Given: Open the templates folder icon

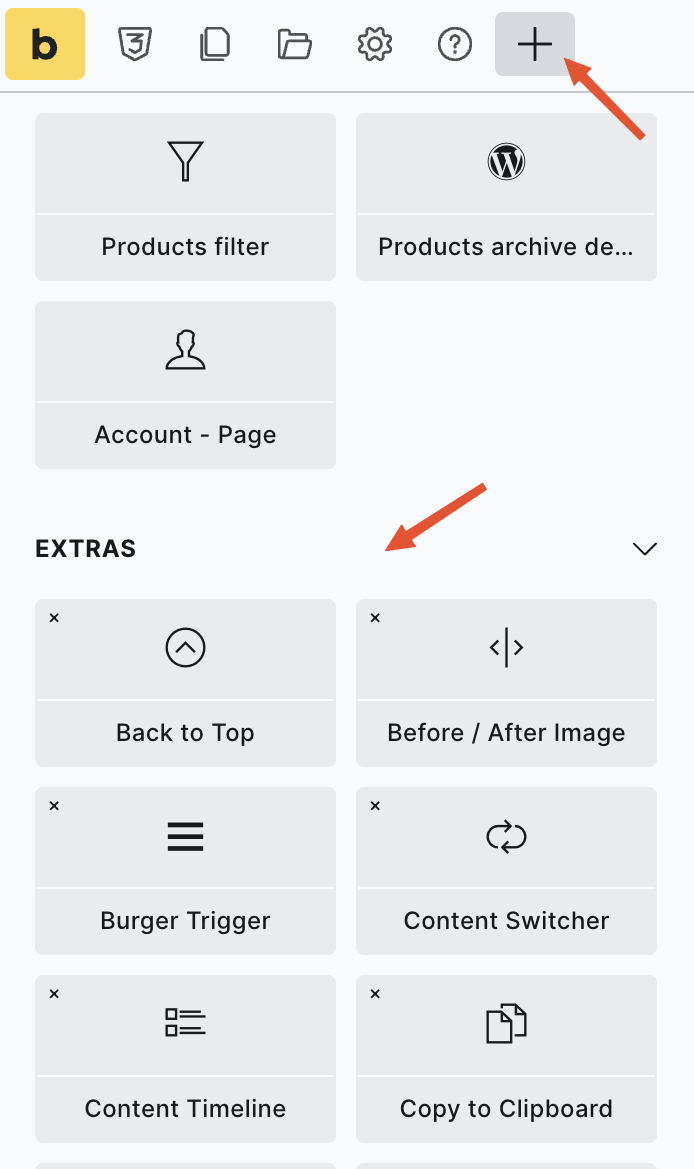Looking at the screenshot, I should [x=294, y=45].
